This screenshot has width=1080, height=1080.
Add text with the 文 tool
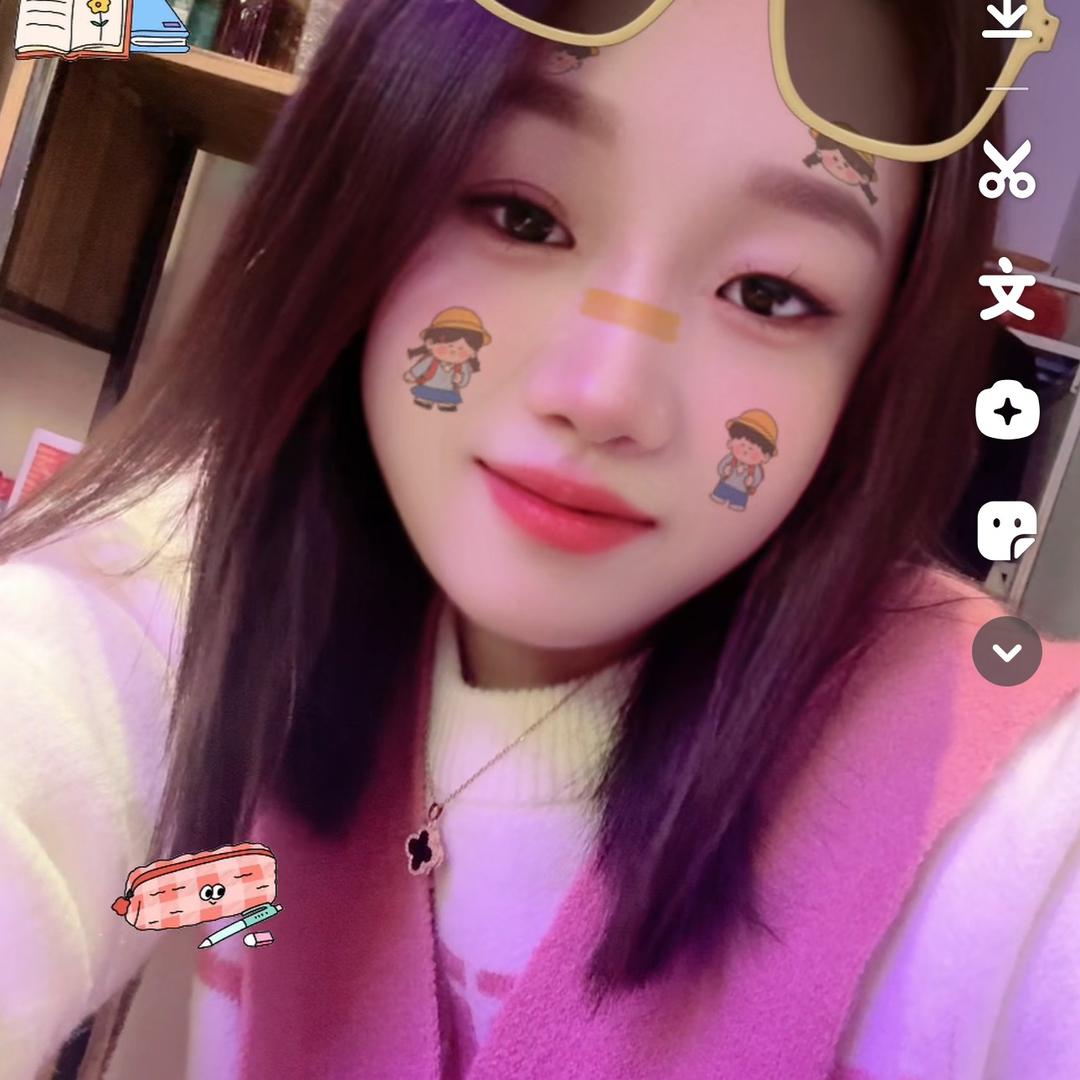coord(1006,290)
